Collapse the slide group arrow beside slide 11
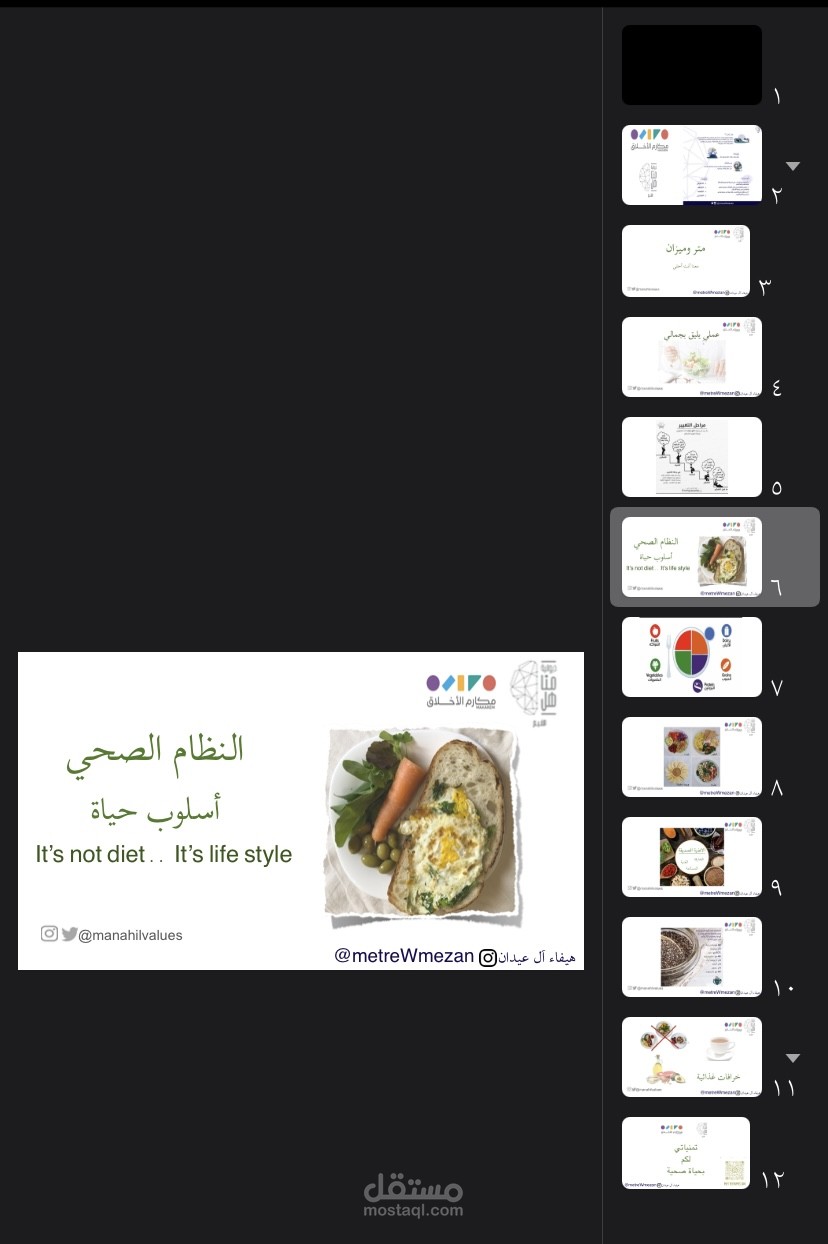Image resolution: width=828 pixels, height=1244 pixels. click(793, 1058)
